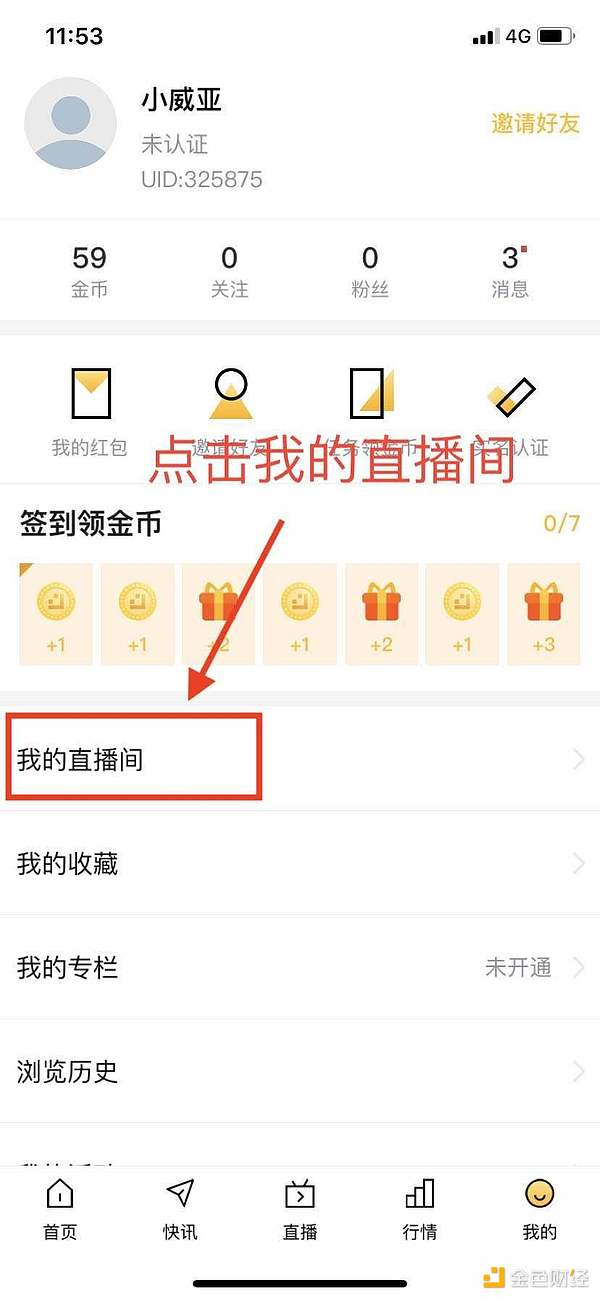The height and width of the screenshot is (1299, 600).
Task: Open 实名认证 shortcut
Action: [511, 408]
